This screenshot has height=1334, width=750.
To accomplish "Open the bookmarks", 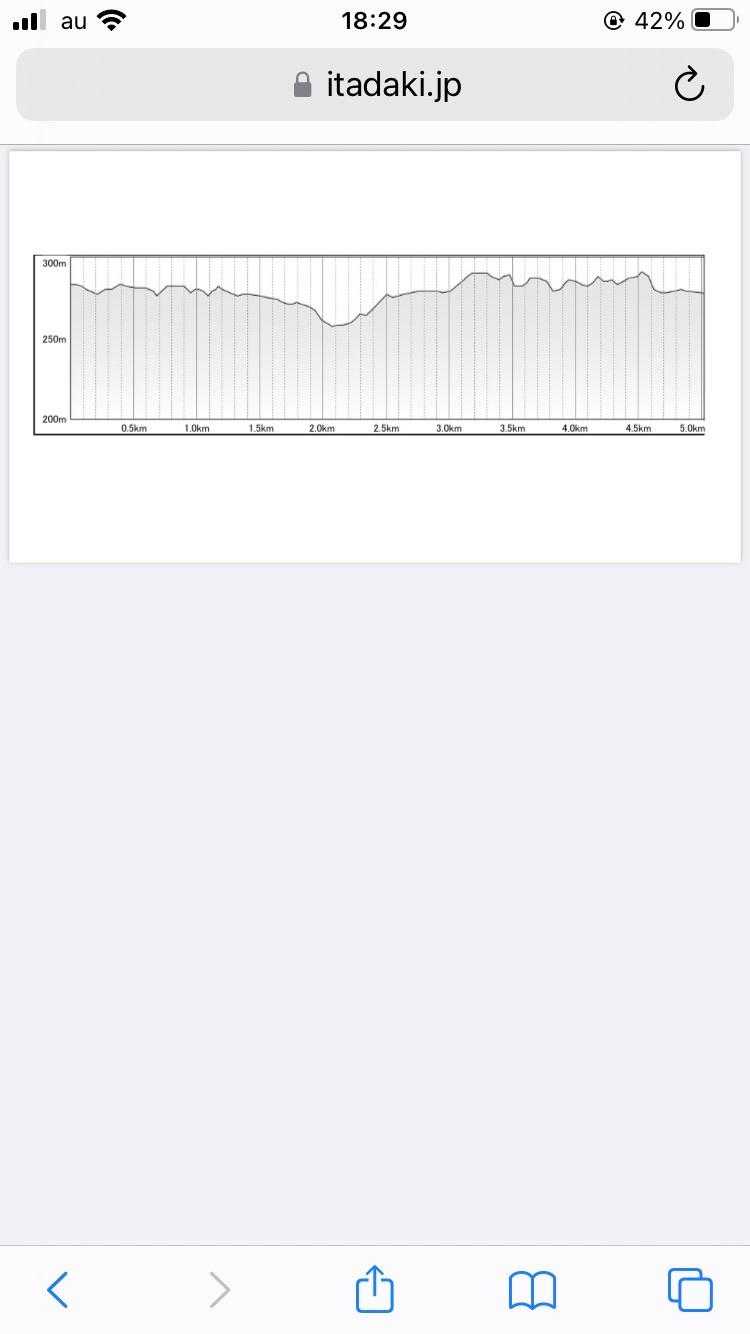I will pyautogui.click(x=532, y=1290).
